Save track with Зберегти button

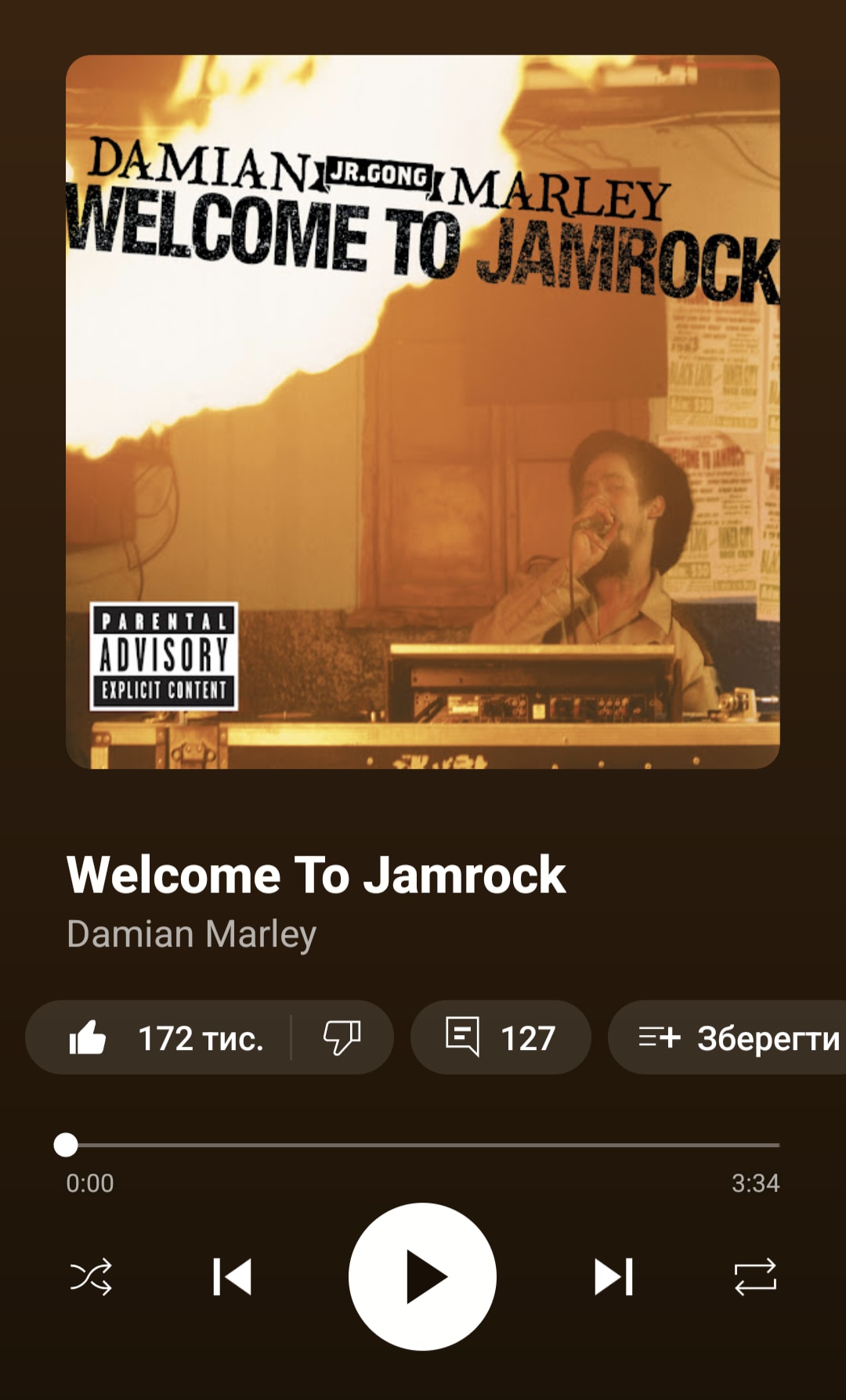click(736, 1038)
